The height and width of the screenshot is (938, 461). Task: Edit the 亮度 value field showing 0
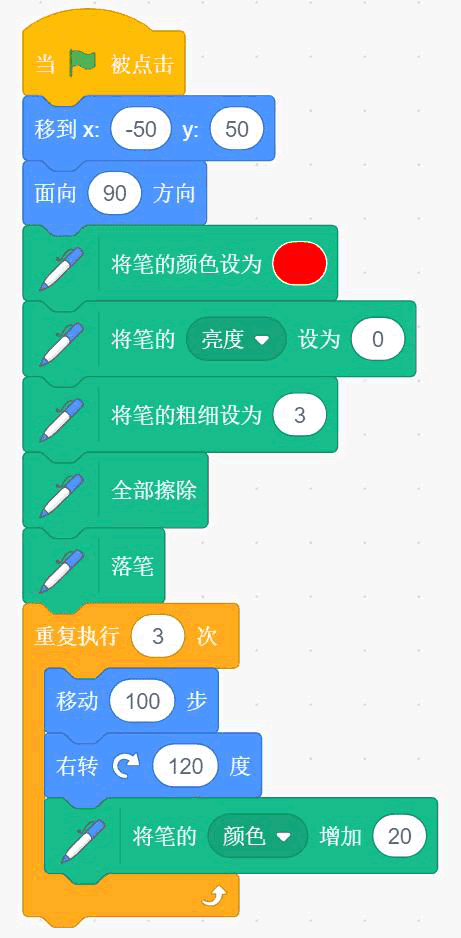[x=378, y=339]
